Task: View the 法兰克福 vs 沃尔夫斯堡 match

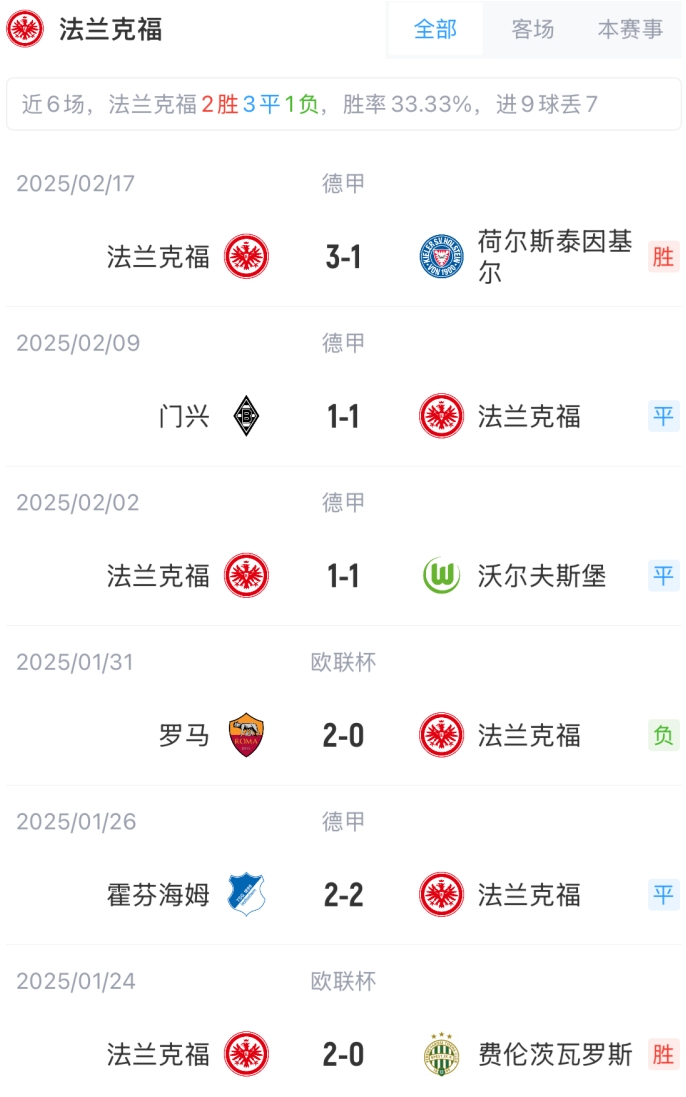Action: [343, 576]
